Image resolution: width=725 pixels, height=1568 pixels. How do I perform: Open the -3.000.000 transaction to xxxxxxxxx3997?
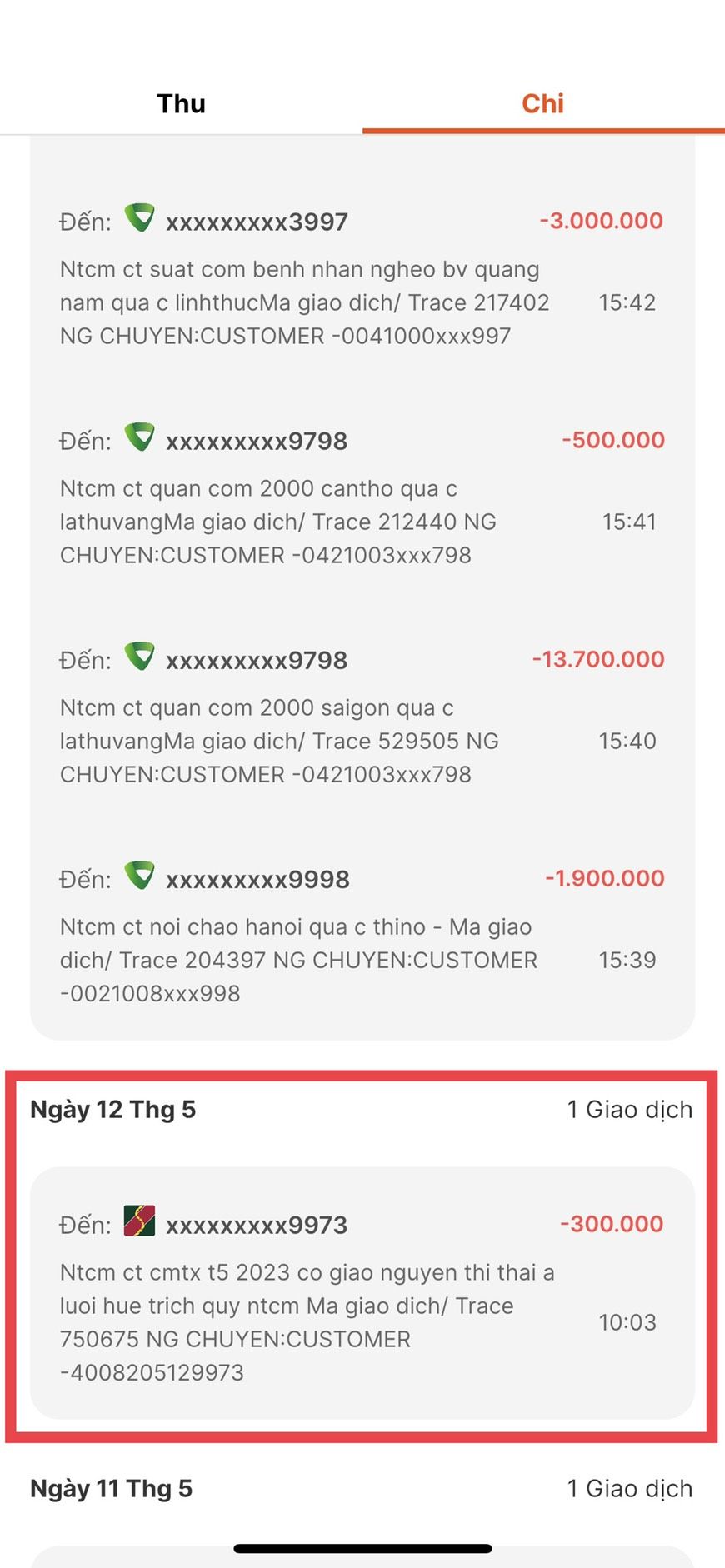362,278
